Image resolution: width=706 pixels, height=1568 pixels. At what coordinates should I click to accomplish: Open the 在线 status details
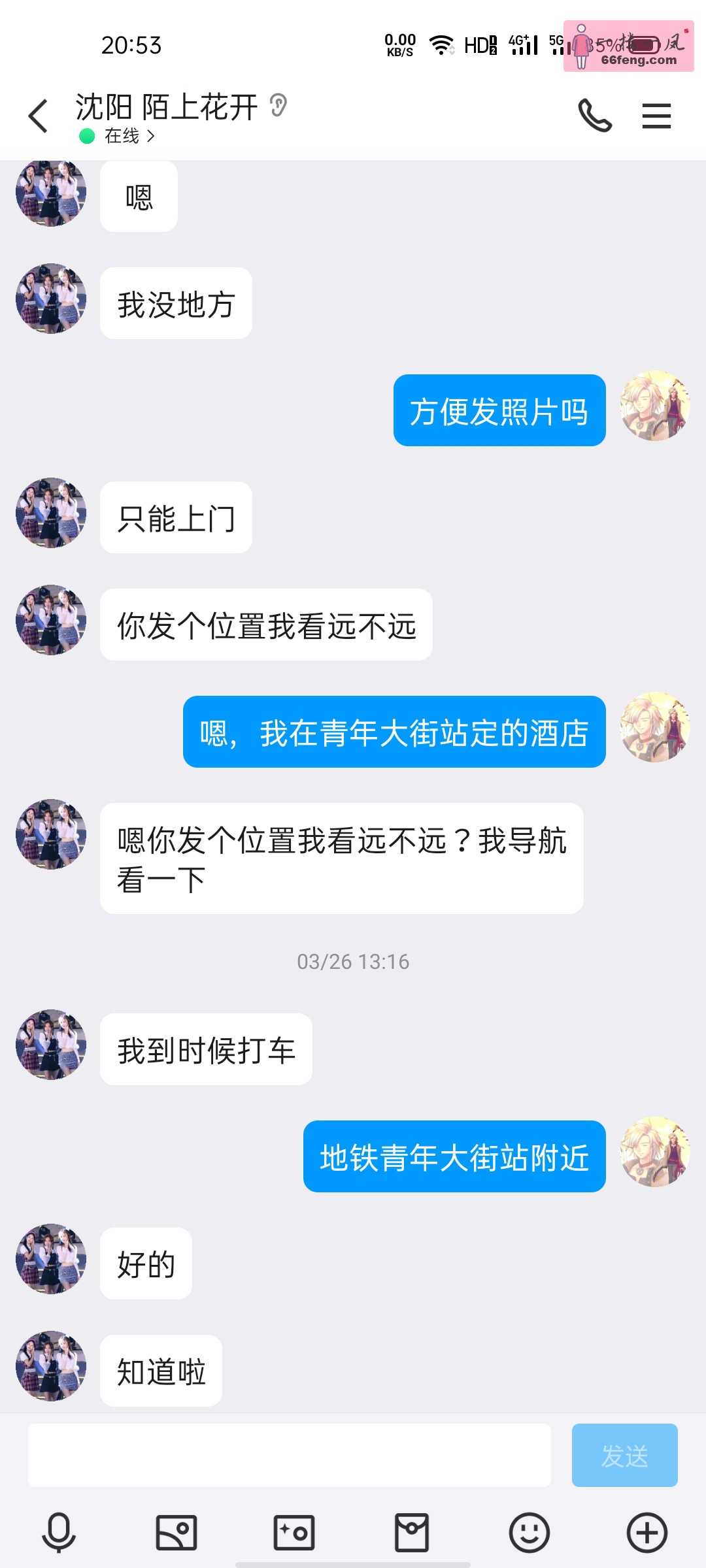[x=122, y=136]
